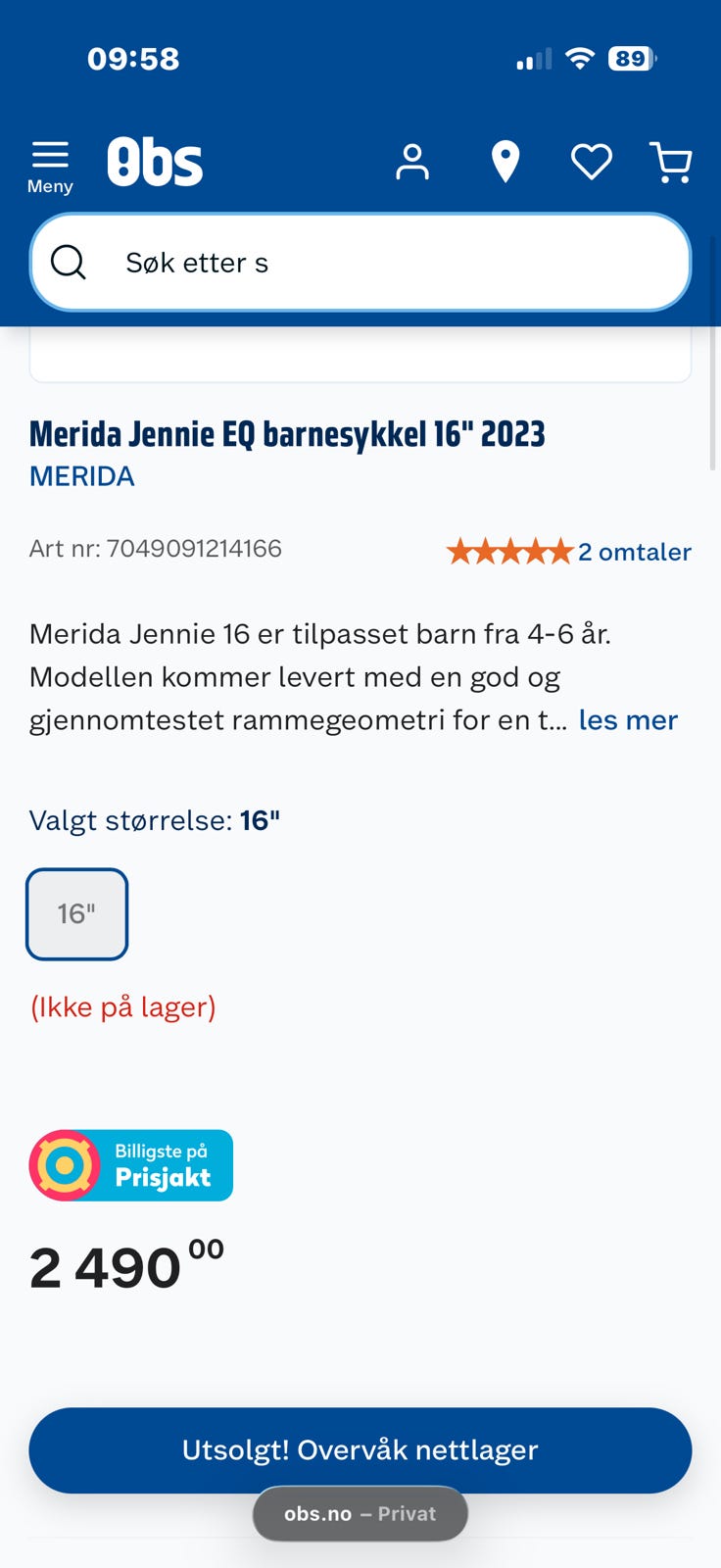This screenshot has width=721, height=1568.
Task: Open the MERIDA brand link
Action: tap(81, 476)
